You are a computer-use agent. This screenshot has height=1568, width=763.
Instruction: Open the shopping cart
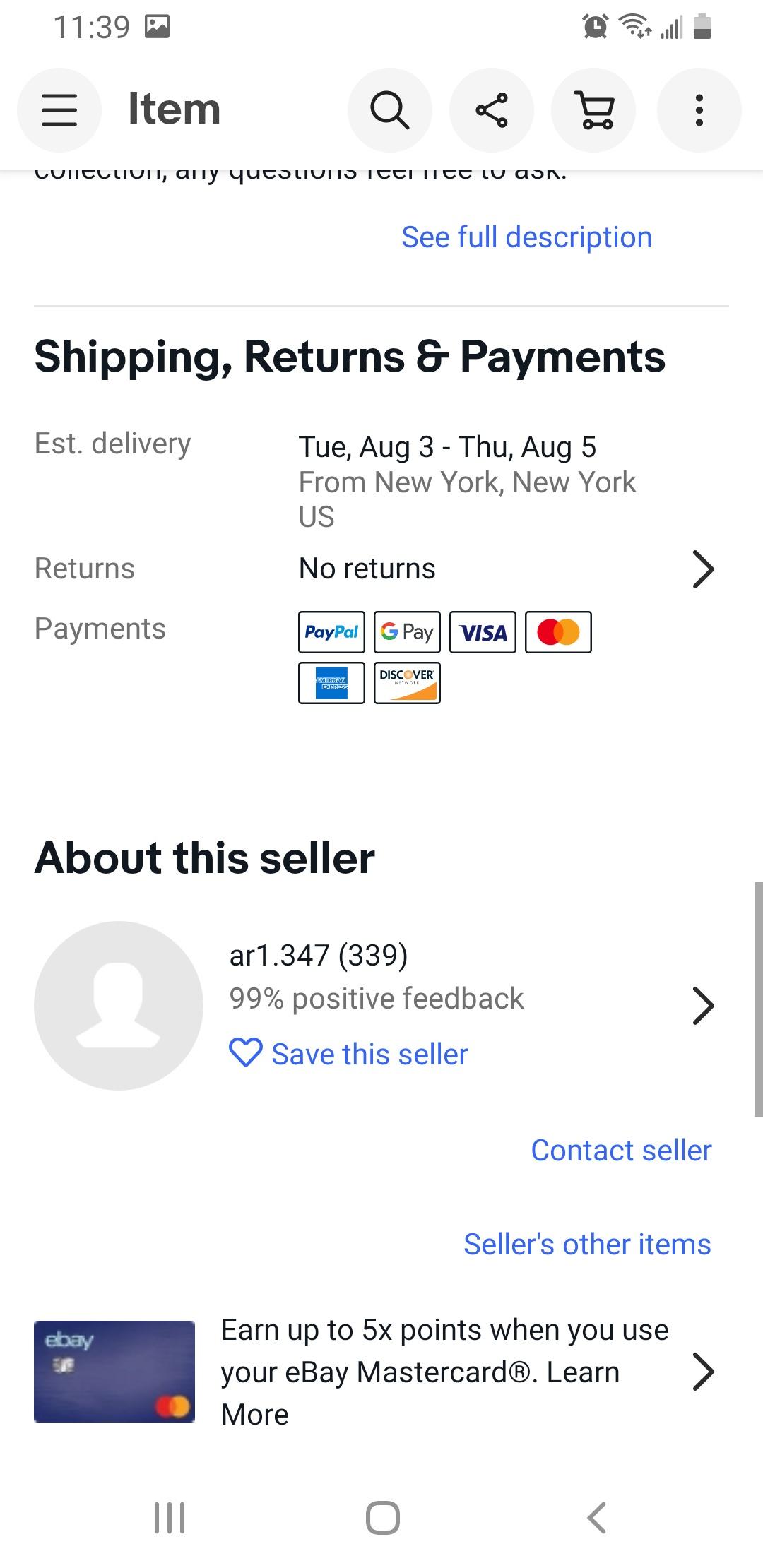pos(593,110)
